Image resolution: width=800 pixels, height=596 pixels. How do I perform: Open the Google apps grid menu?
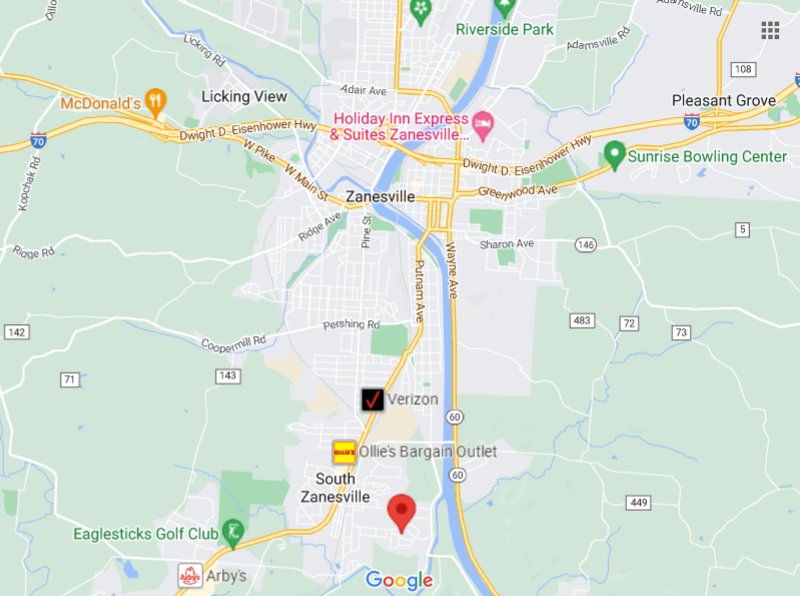(x=770, y=30)
